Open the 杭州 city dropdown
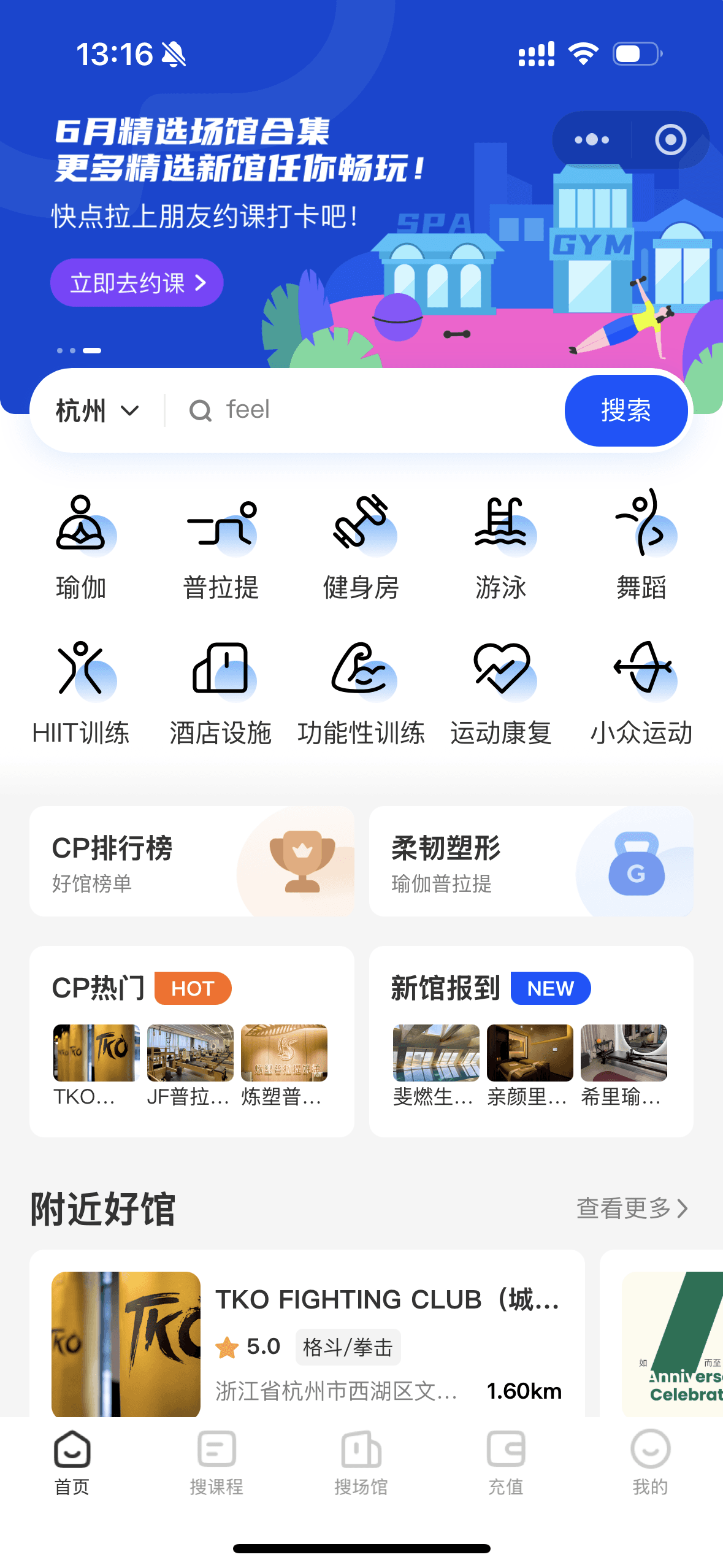Image resolution: width=723 pixels, height=1568 pixels. [98, 410]
